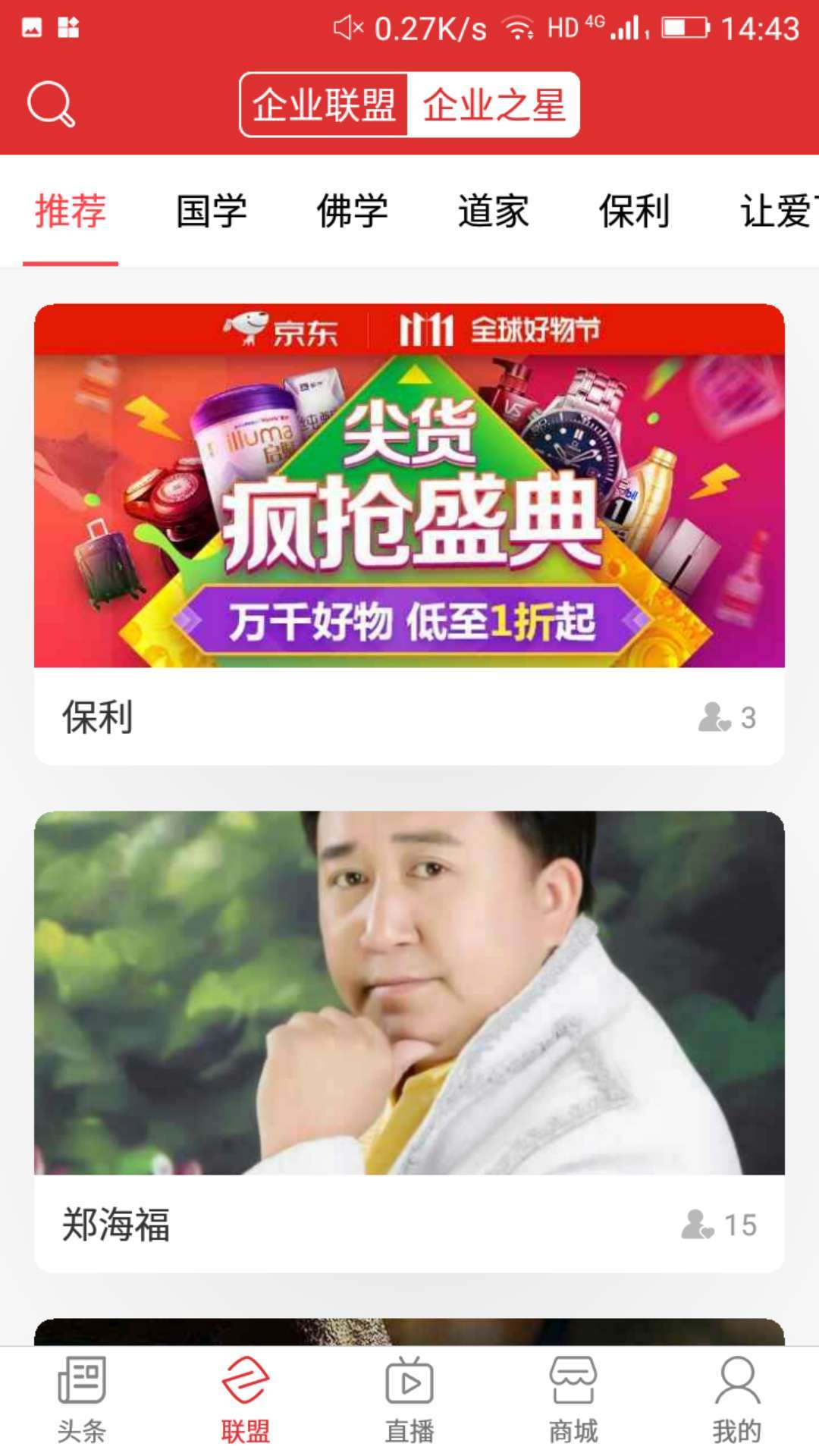Switch to the 佛学 category tab

pos(353,211)
